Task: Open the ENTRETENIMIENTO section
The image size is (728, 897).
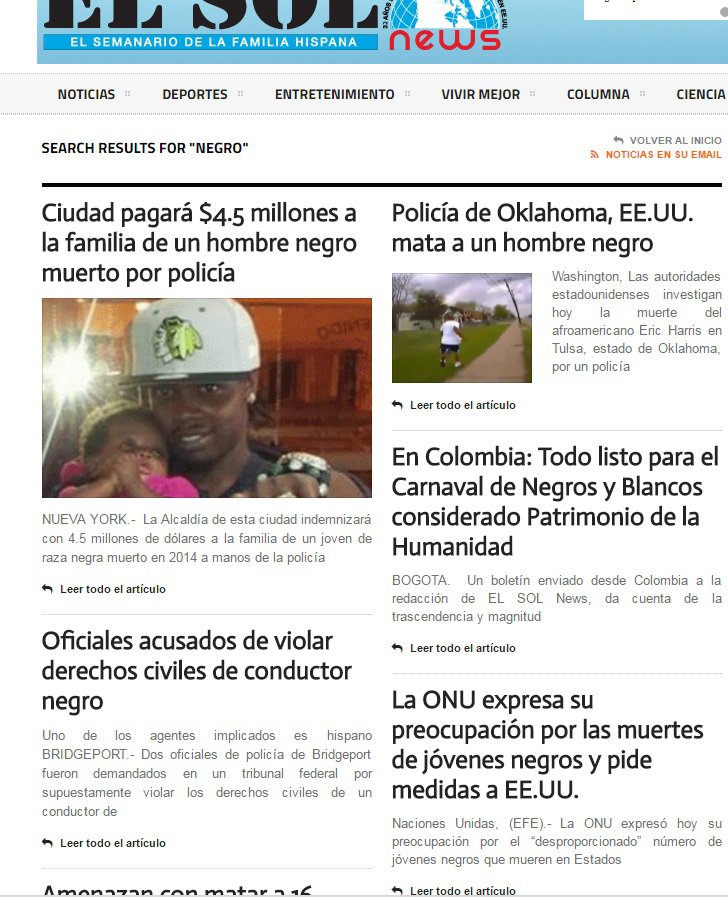Action: (335, 94)
